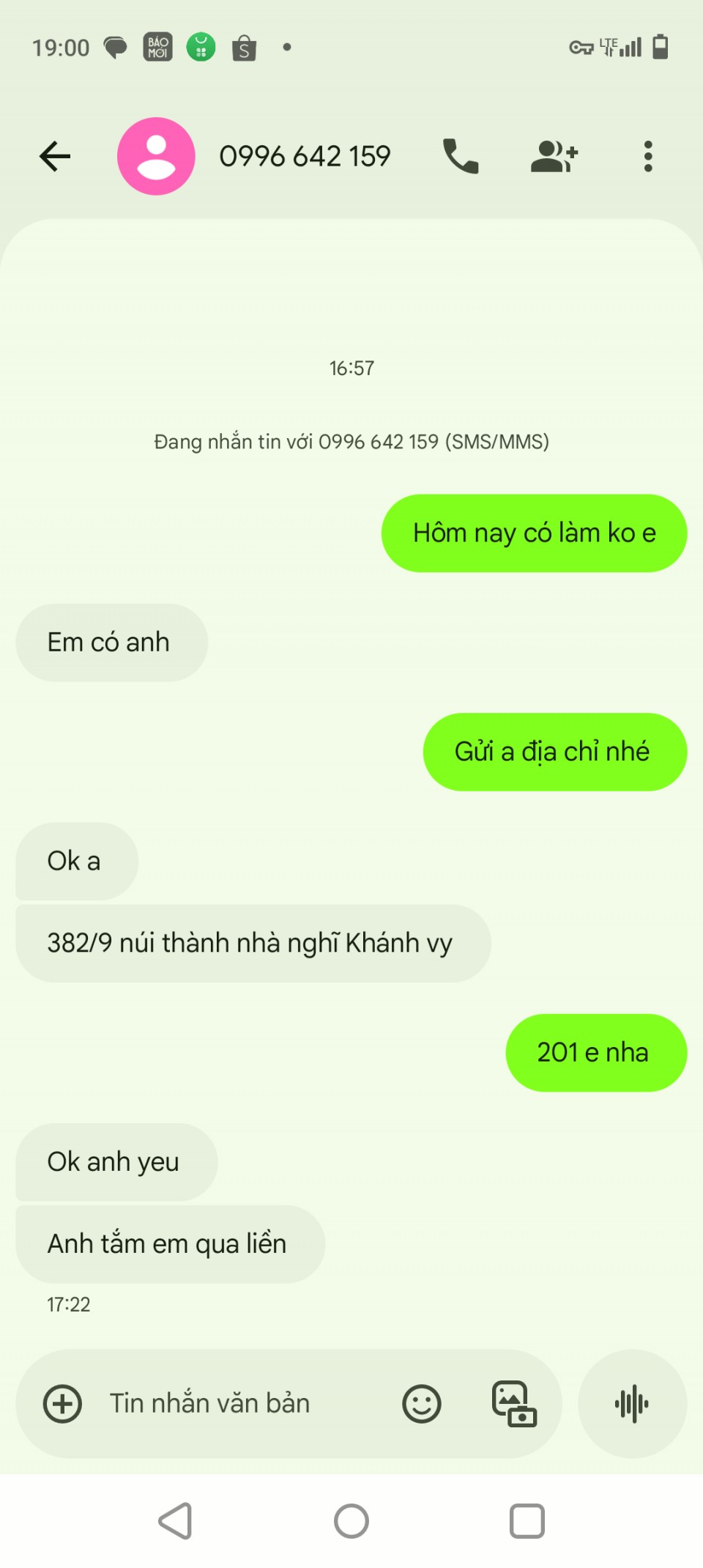Open the recent apps view

point(527,1521)
